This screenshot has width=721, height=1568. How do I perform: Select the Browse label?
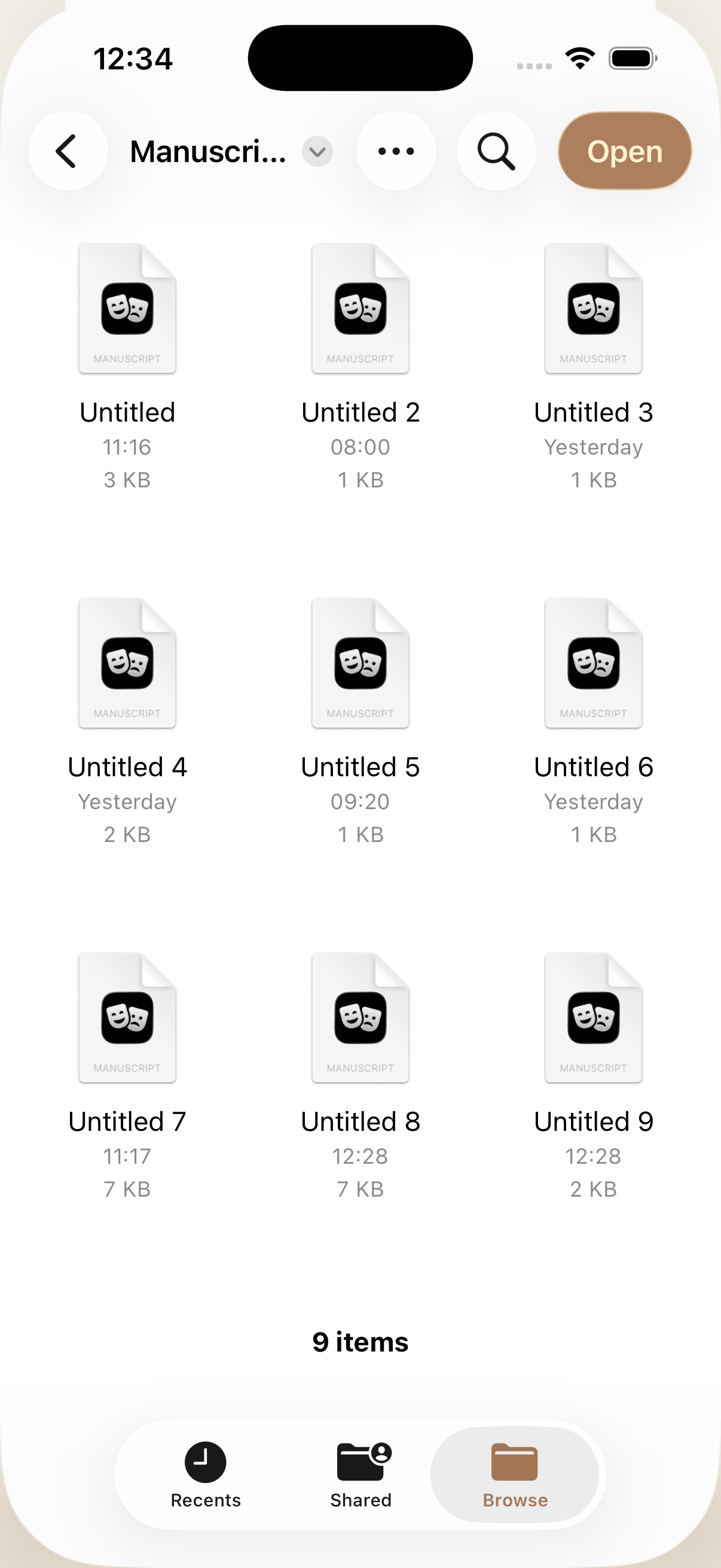point(515,1500)
